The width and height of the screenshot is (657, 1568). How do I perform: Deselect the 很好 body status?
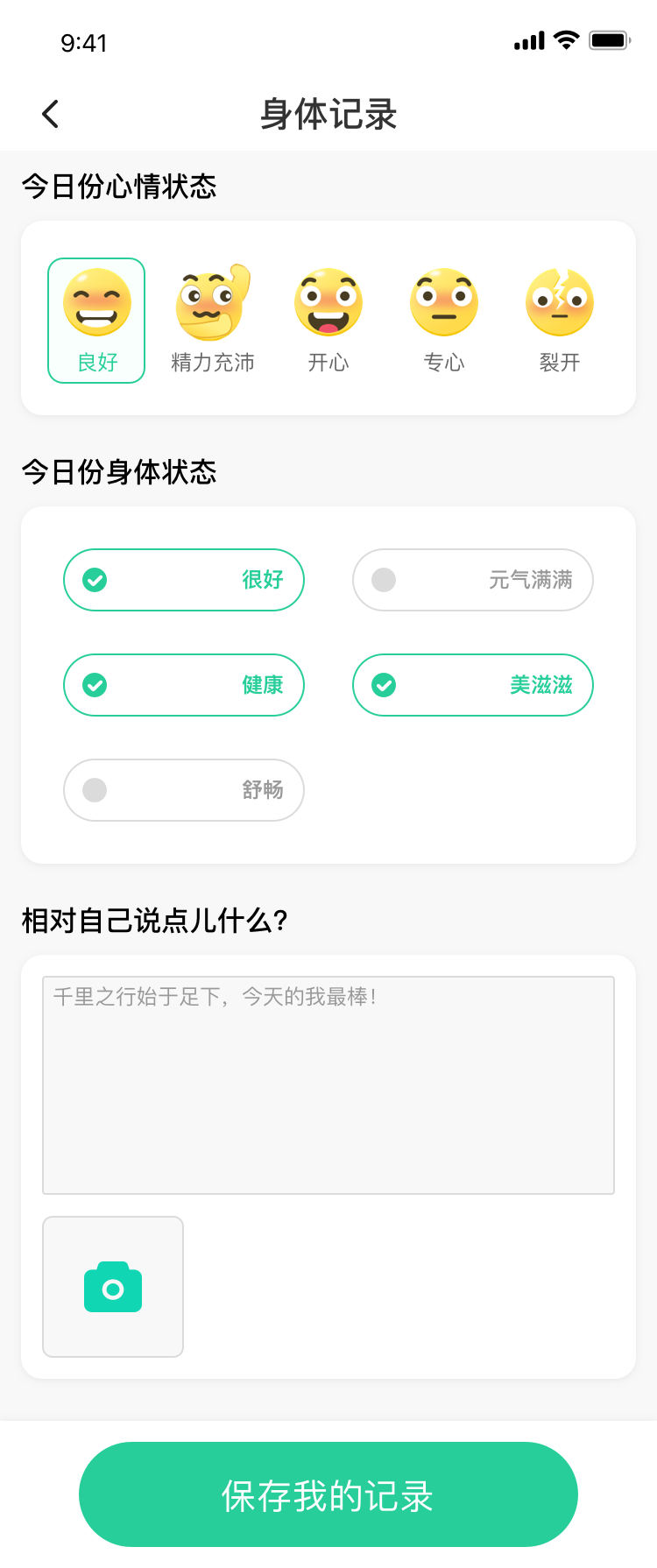183,580
